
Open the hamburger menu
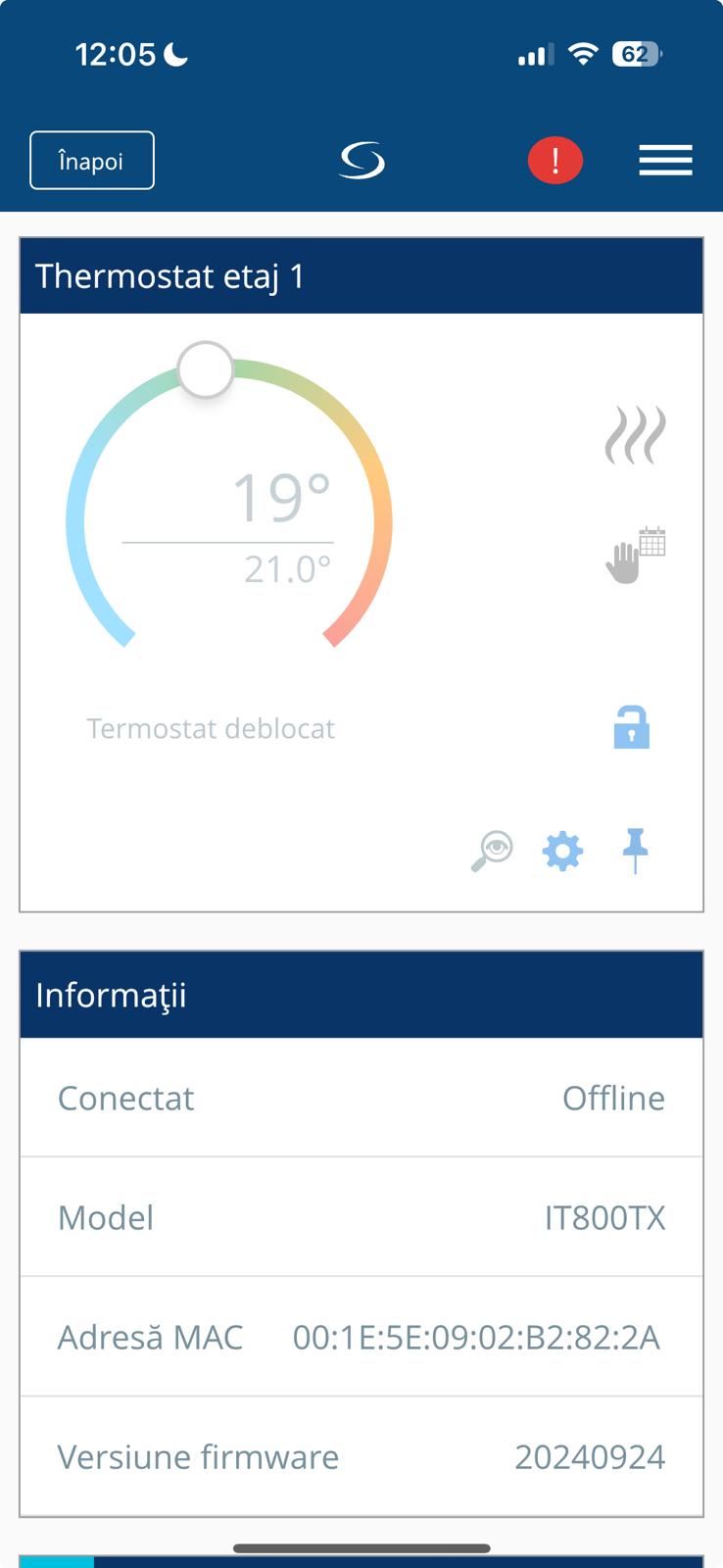click(x=665, y=160)
